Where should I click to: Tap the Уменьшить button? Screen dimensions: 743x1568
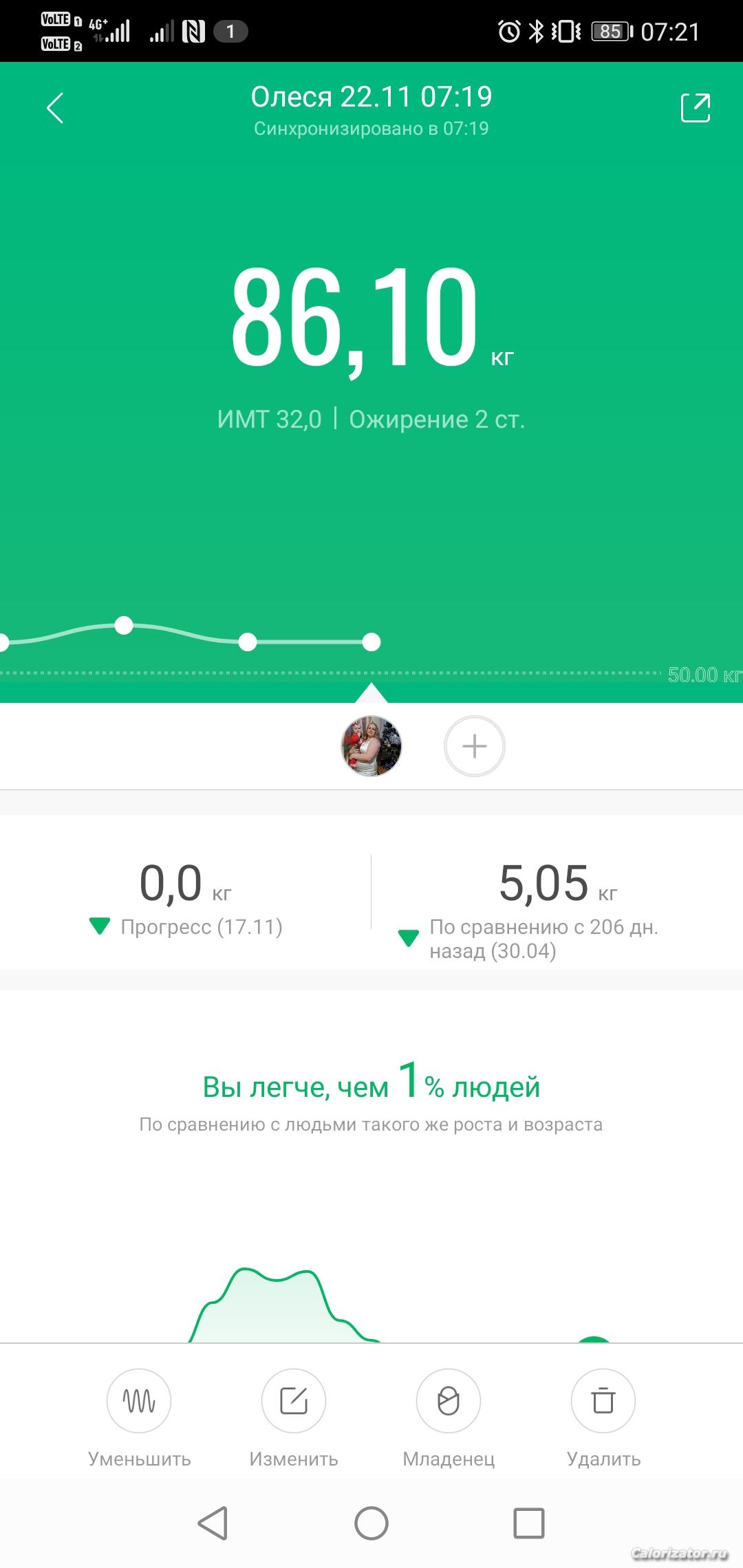139,1401
